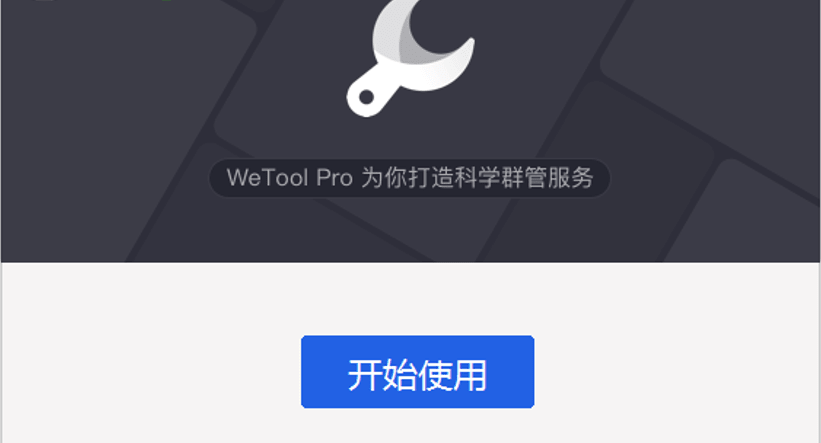Tap the 开始使用 button
The image size is (821, 443).
pos(417,373)
